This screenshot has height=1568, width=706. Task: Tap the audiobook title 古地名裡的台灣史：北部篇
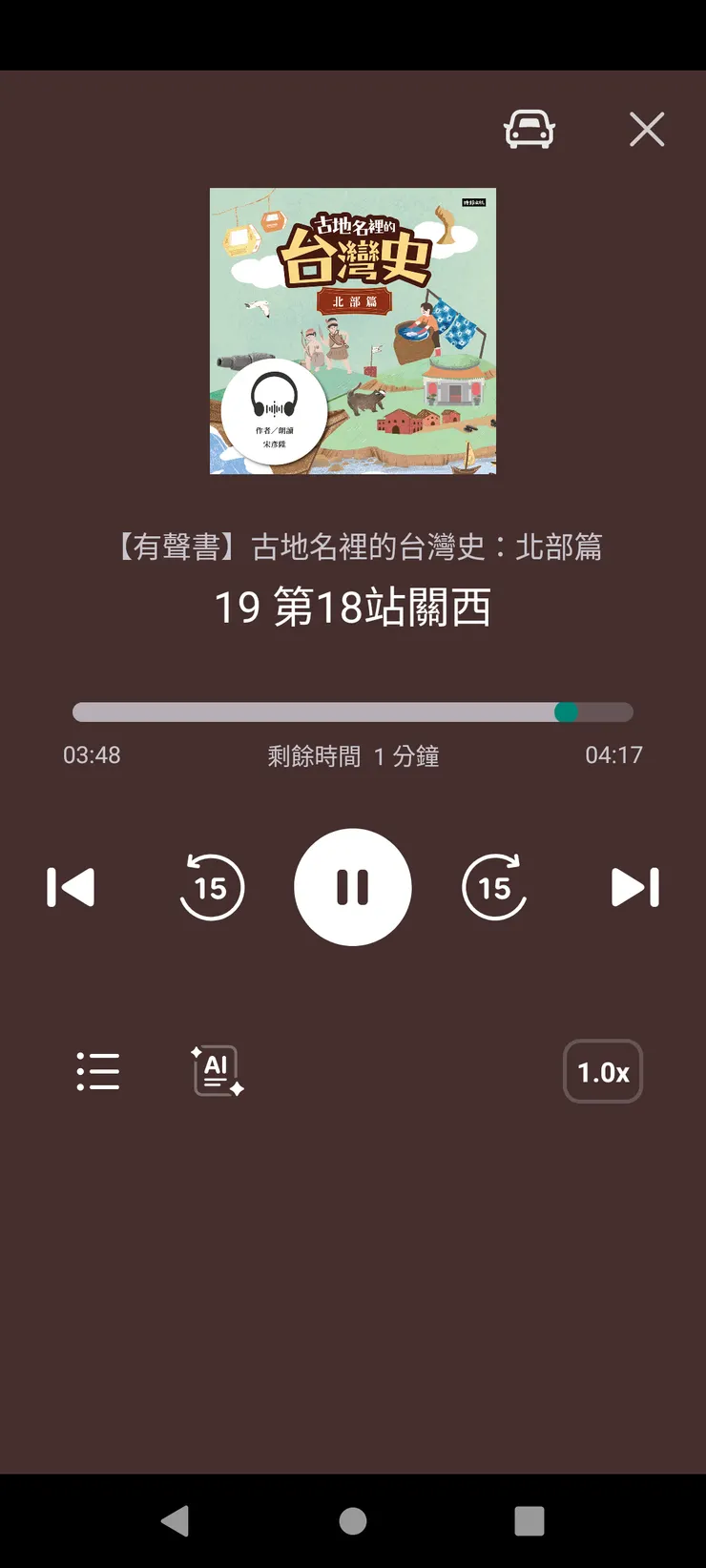point(353,546)
